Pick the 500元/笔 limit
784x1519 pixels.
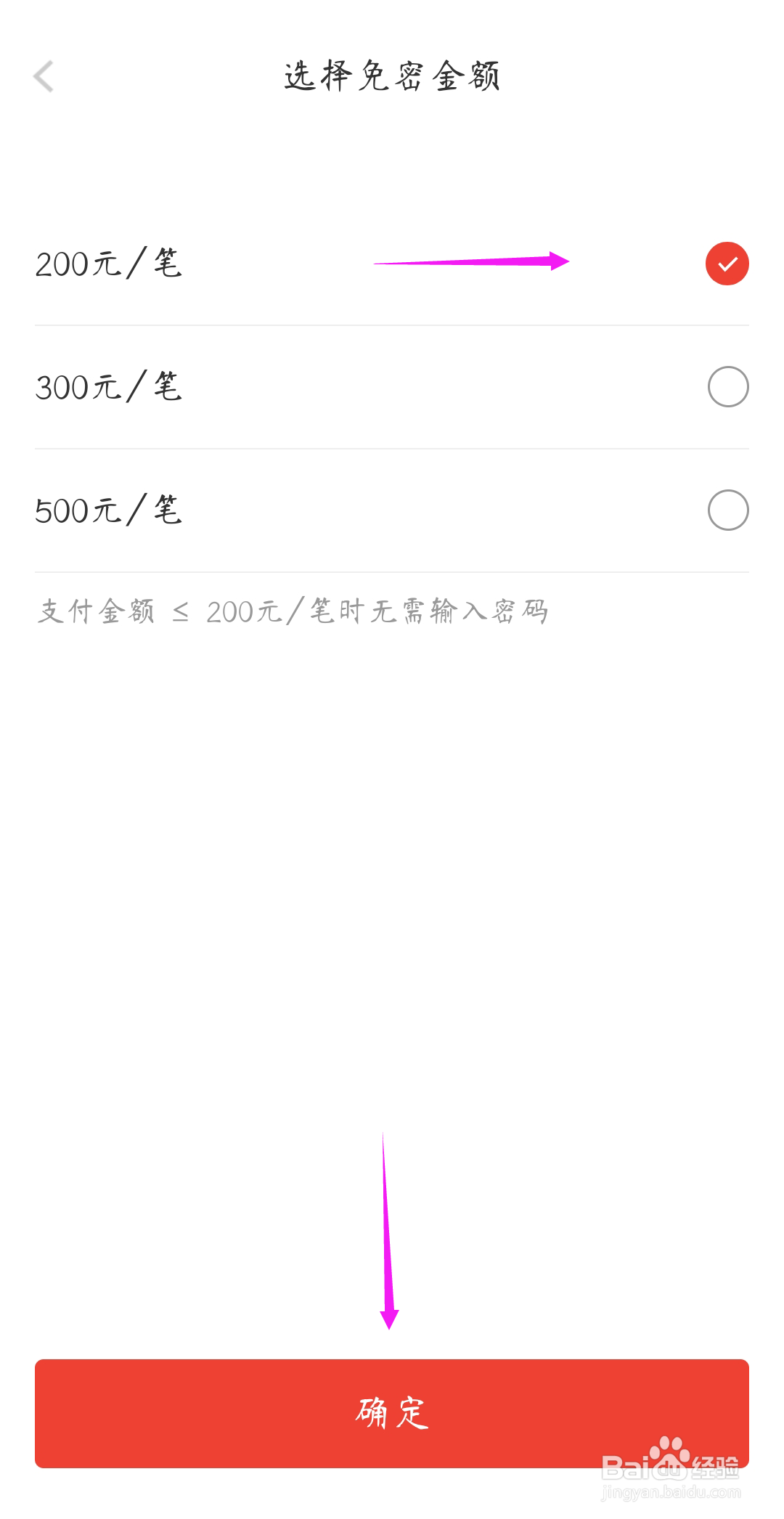(x=727, y=510)
